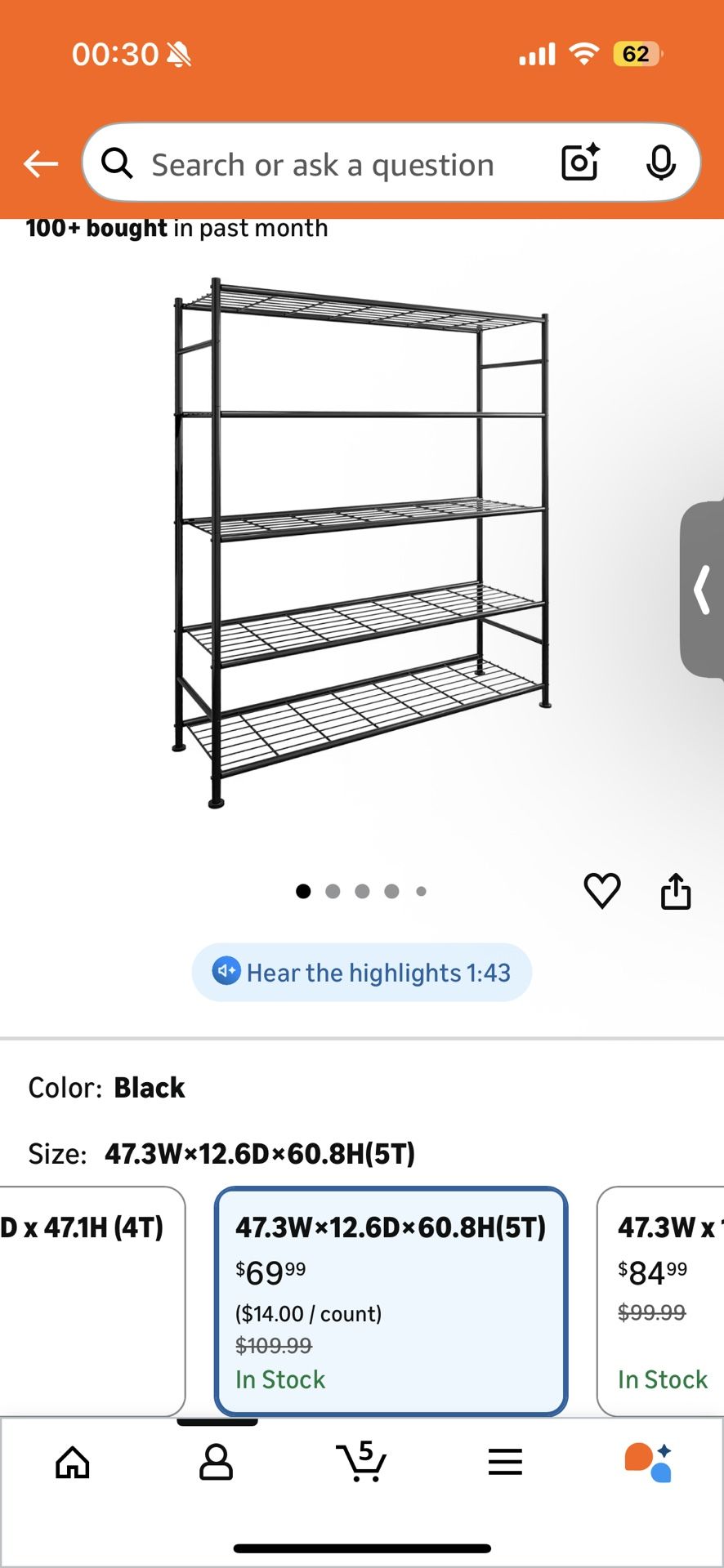Select the 47.3W×12.6D×60.8H(5T) size option
724x1568 pixels.
391,1298
